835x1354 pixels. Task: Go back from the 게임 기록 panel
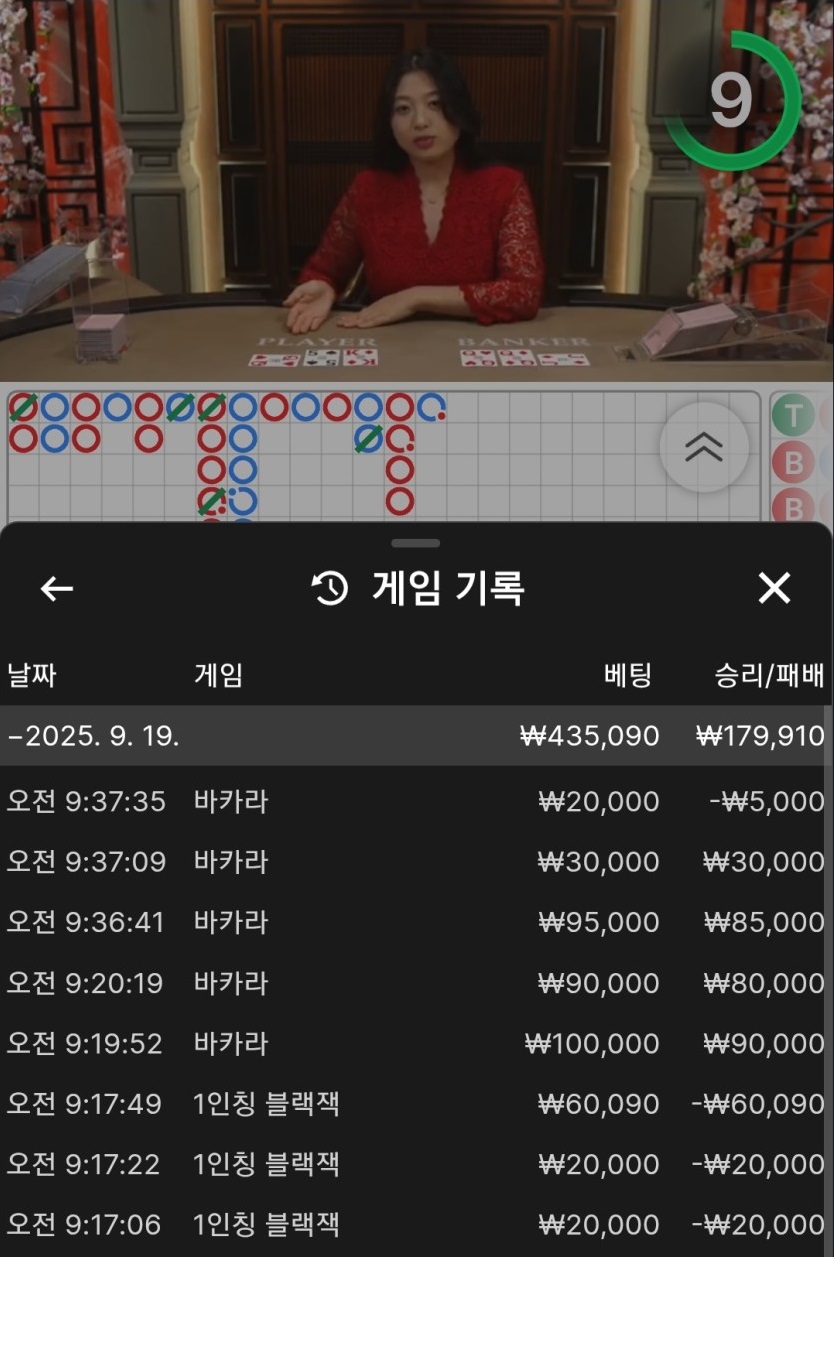[56, 589]
